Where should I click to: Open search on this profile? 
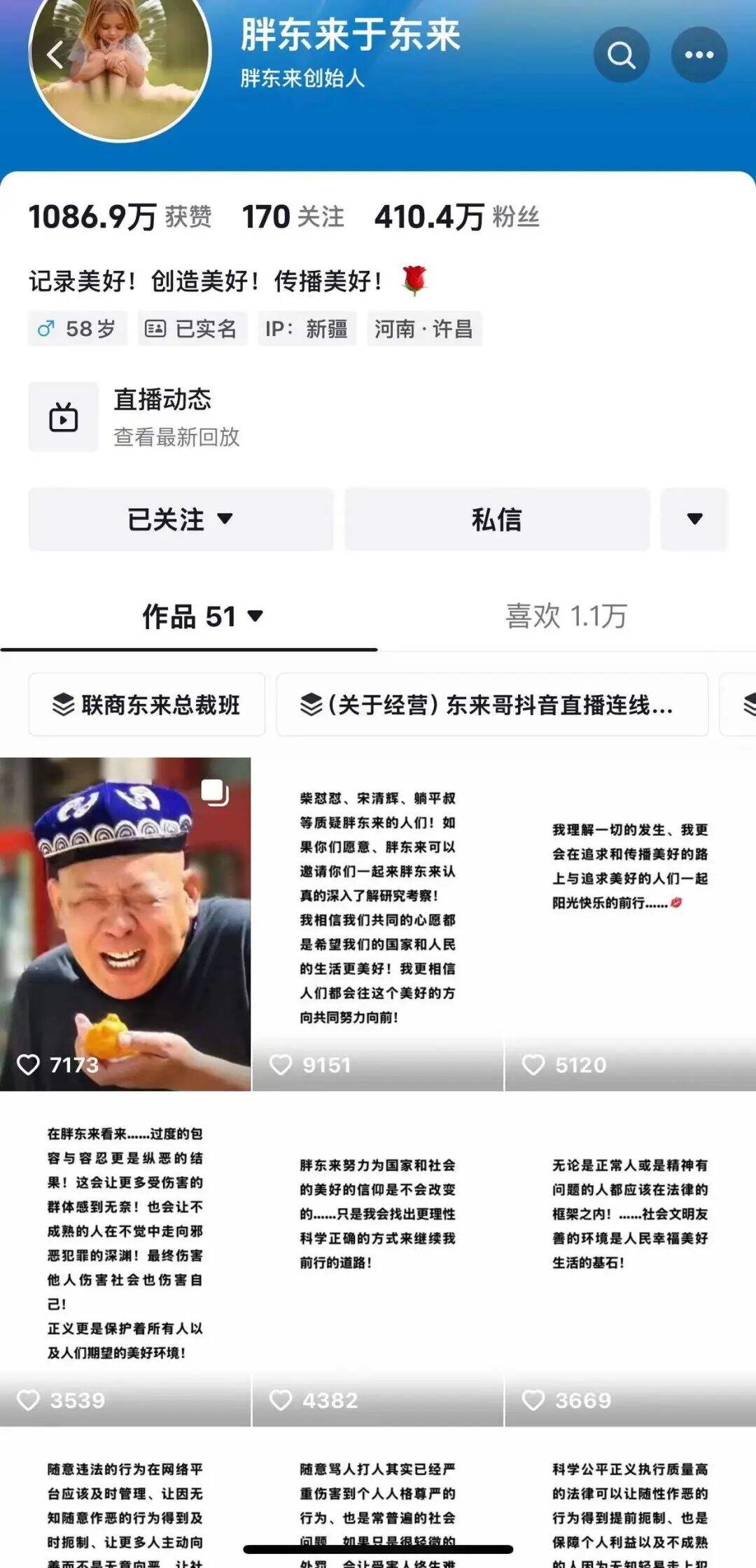[621, 55]
